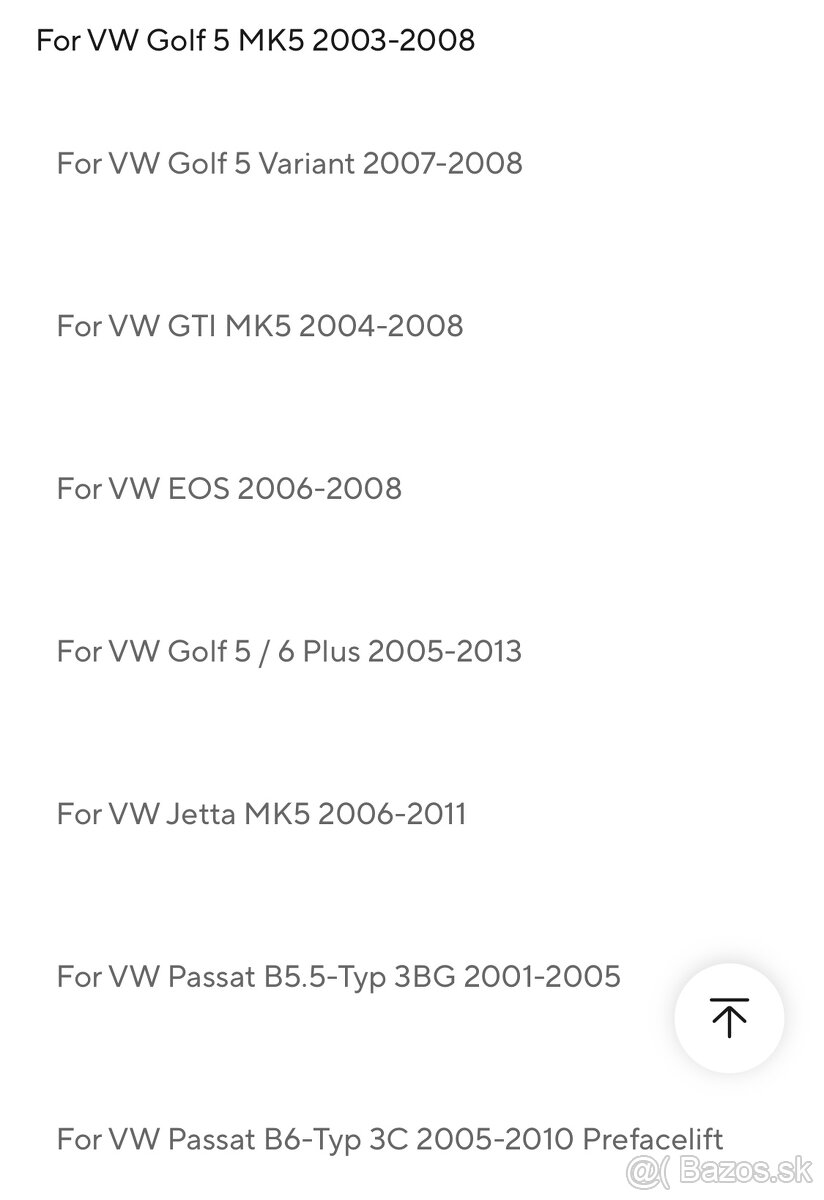Jump back to the top of the page
This screenshot has width=824, height=1200.
pos(729,1017)
